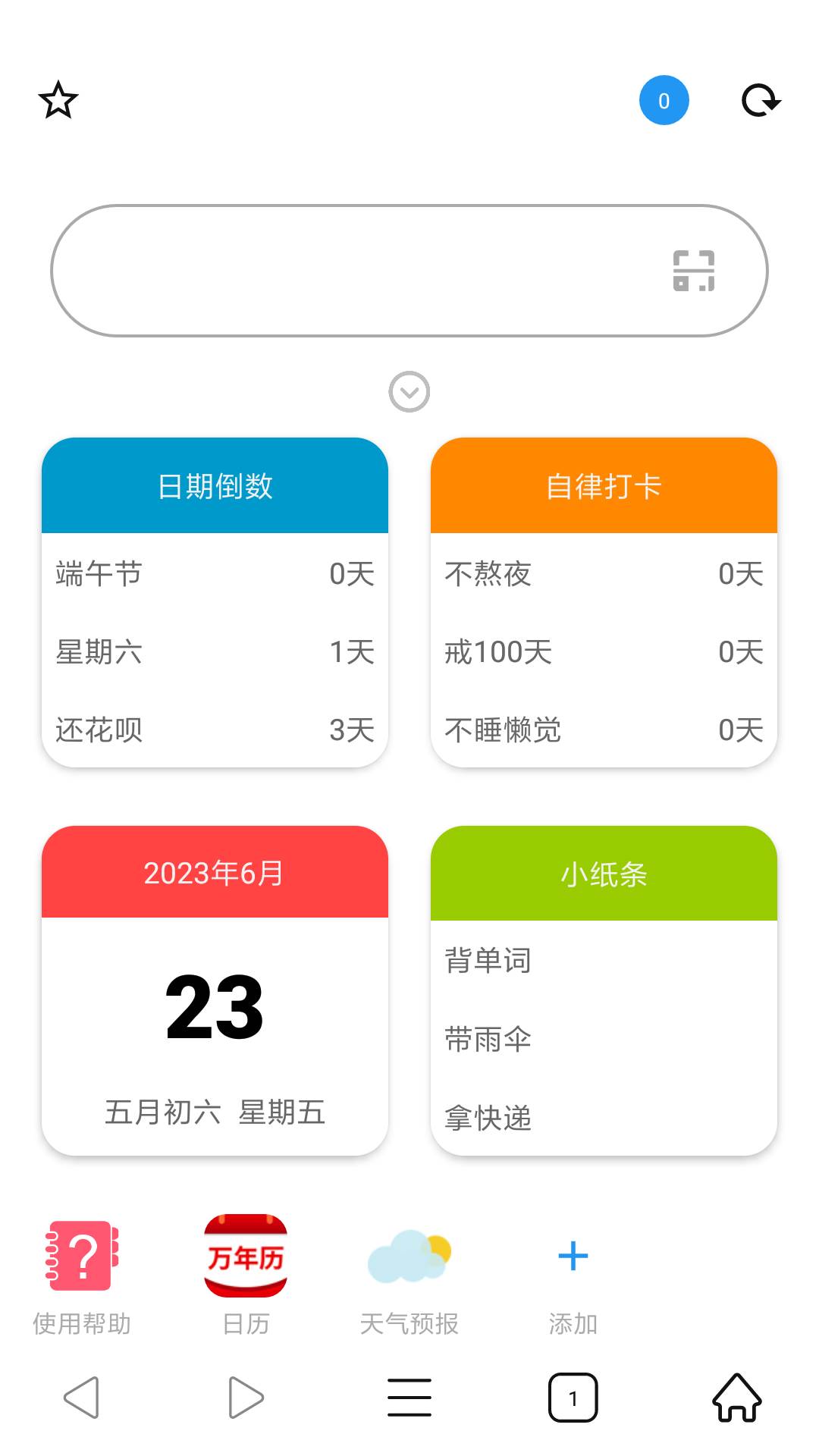Tap 添加 to add a new shortcut

click(573, 1256)
